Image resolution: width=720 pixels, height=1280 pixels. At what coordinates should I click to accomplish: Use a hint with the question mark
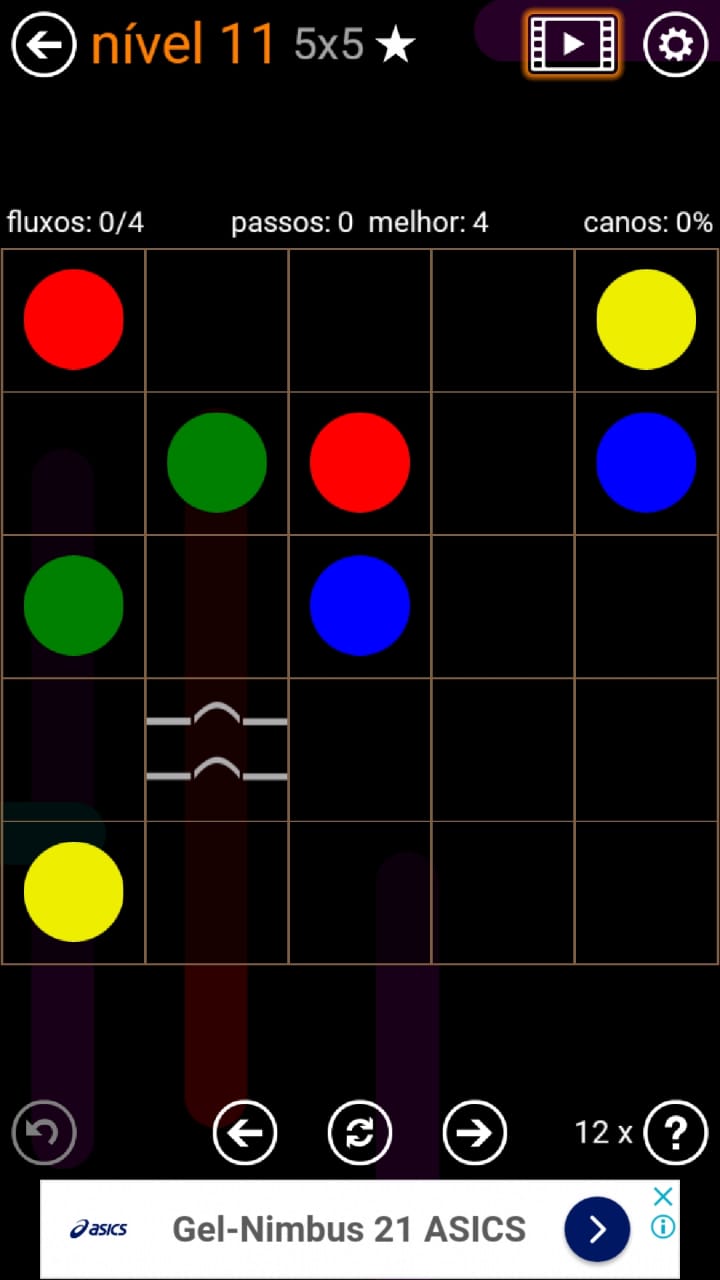pyautogui.click(x=676, y=1132)
